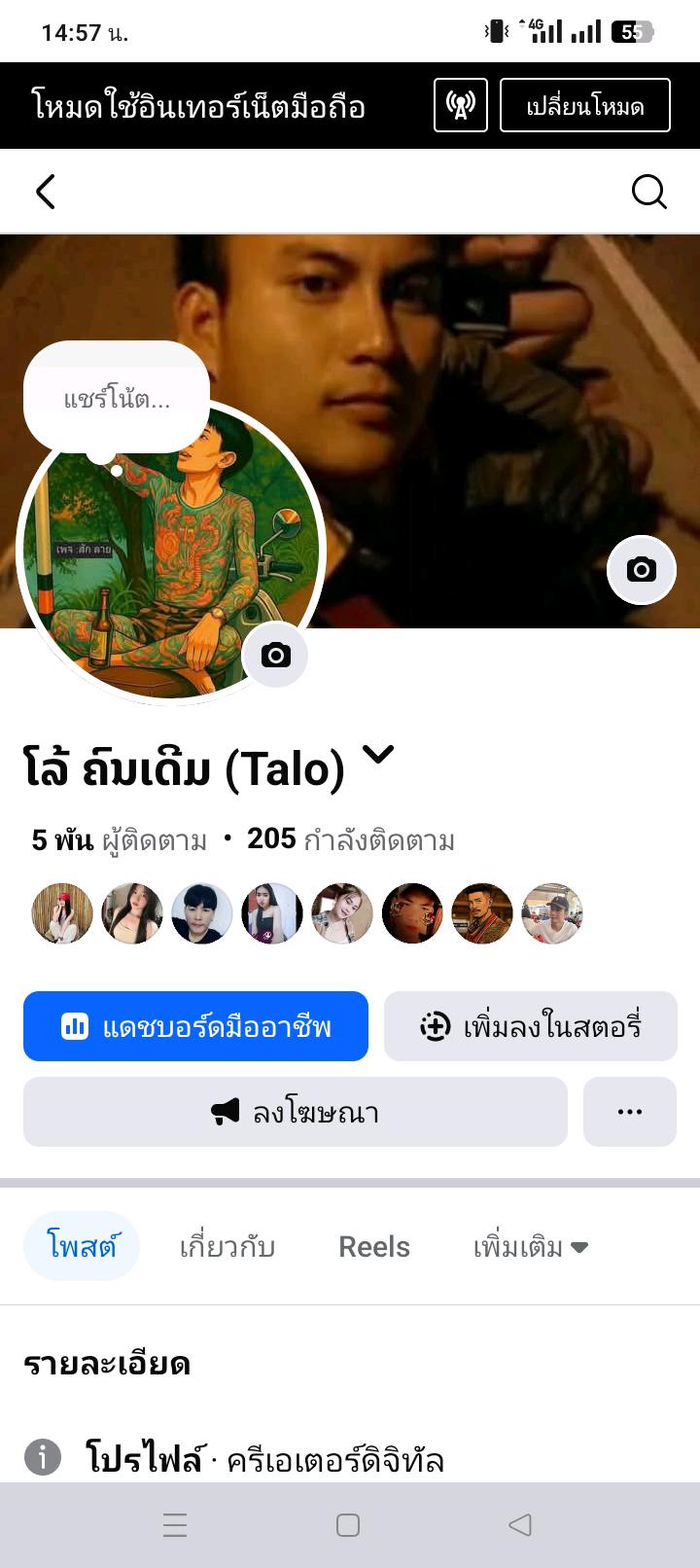
Task: Expand the เพิ่มเติม dropdown tab
Action: click(x=530, y=1246)
